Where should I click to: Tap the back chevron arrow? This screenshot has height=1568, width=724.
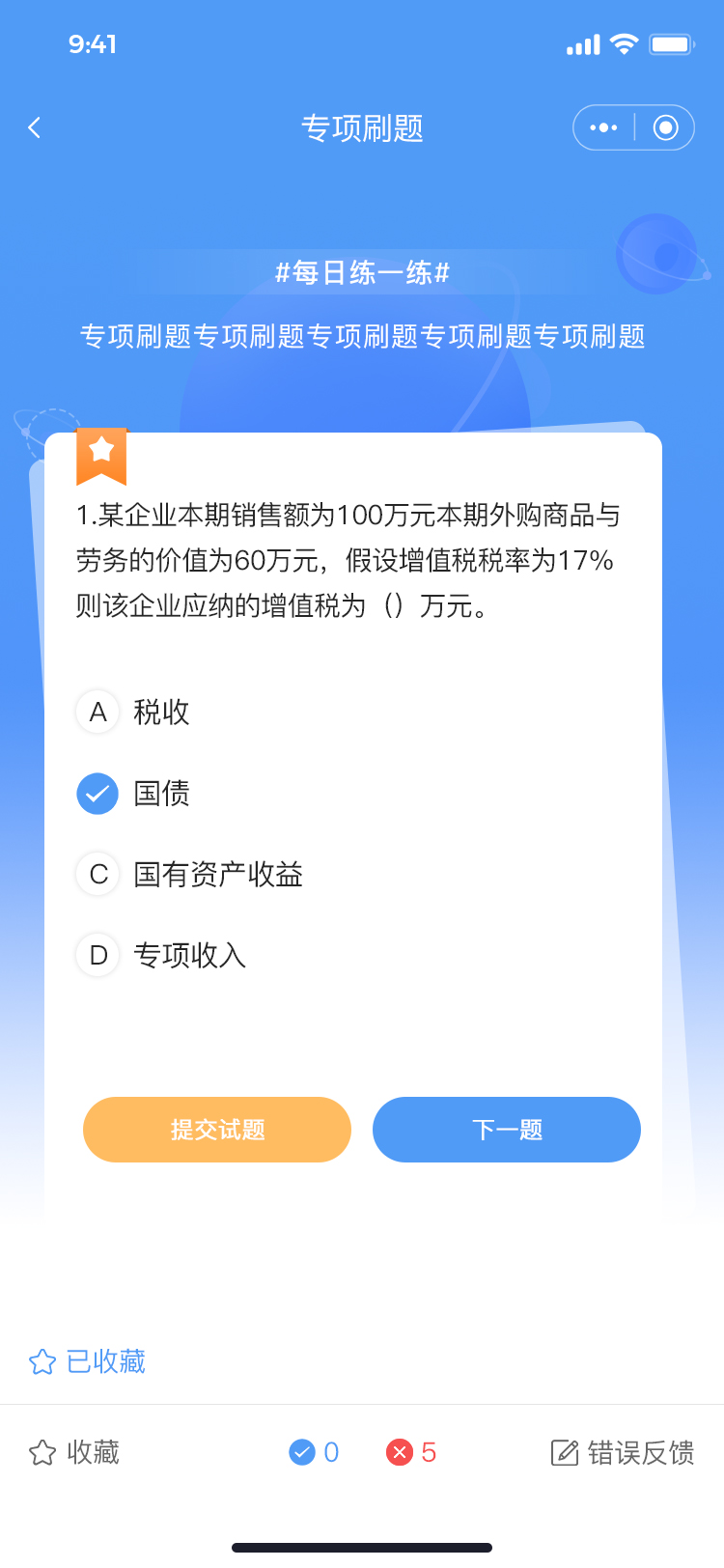35,126
